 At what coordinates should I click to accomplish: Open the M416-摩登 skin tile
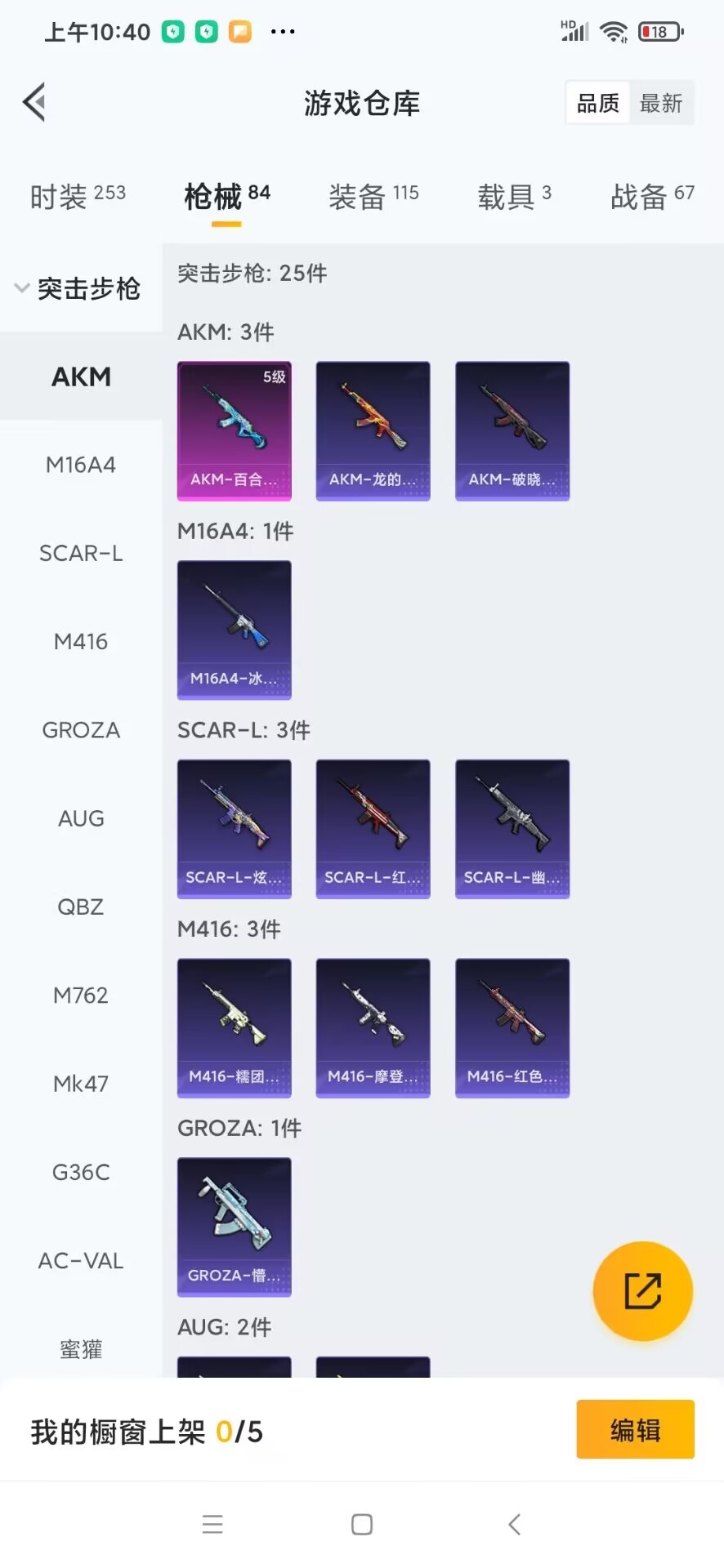click(373, 1027)
